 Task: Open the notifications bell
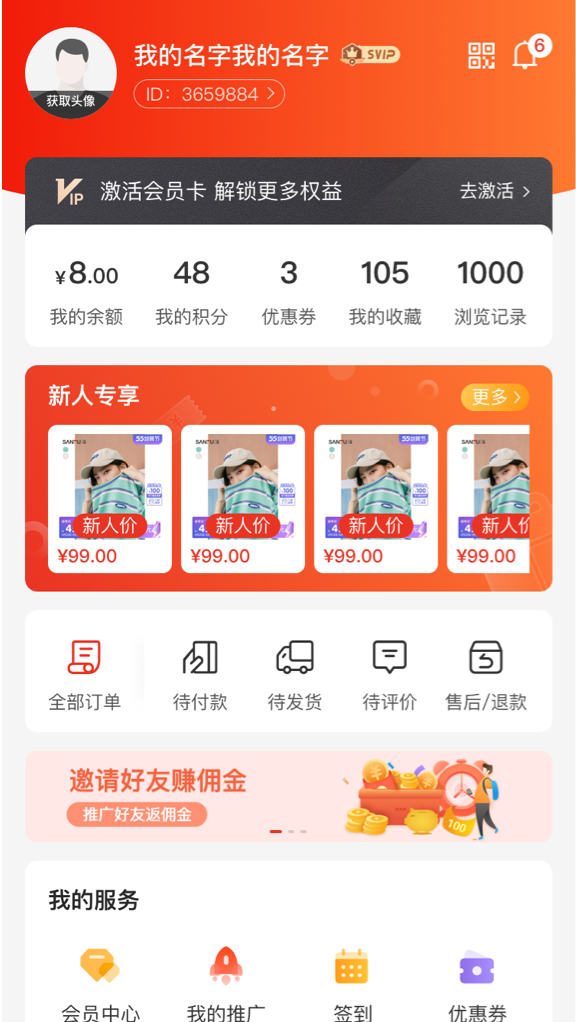(x=525, y=55)
